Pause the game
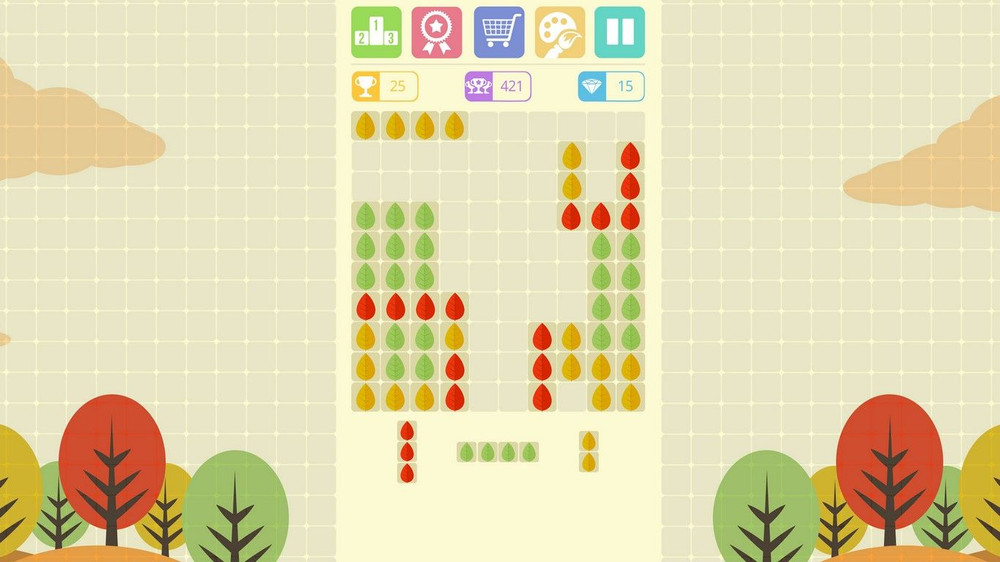This screenshot has width=1000, height=562. coord(620,32)
